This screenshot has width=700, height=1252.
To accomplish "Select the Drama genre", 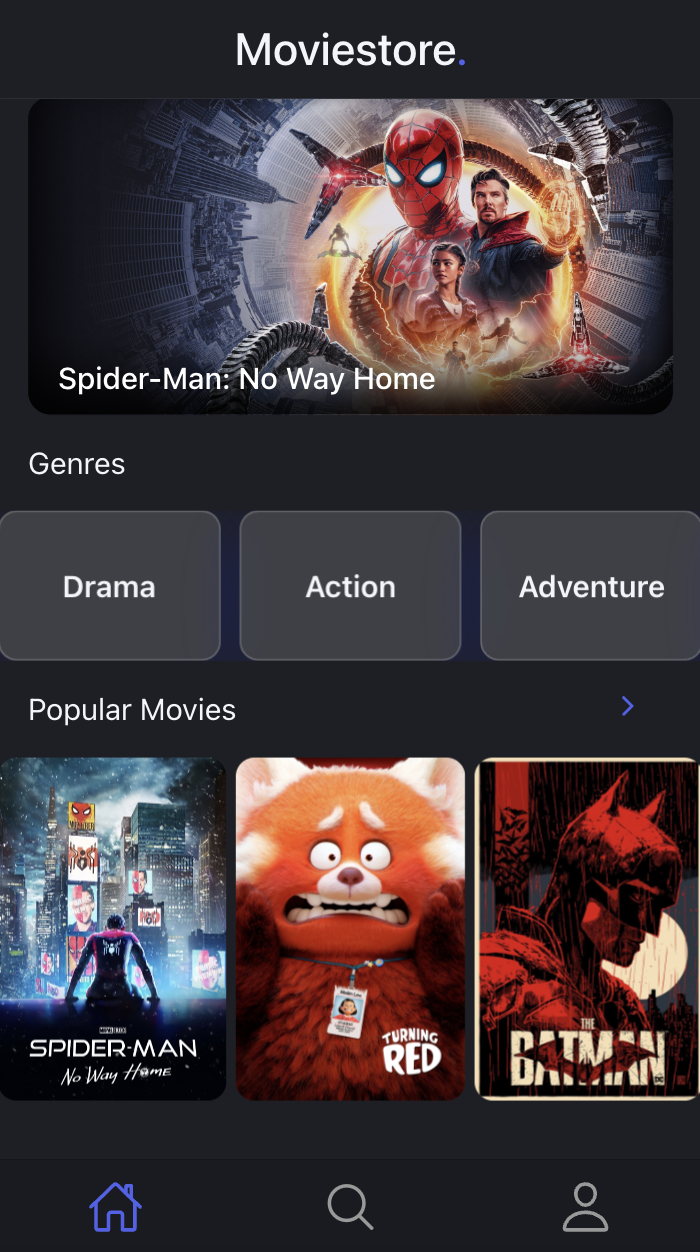I will [110, 586].
